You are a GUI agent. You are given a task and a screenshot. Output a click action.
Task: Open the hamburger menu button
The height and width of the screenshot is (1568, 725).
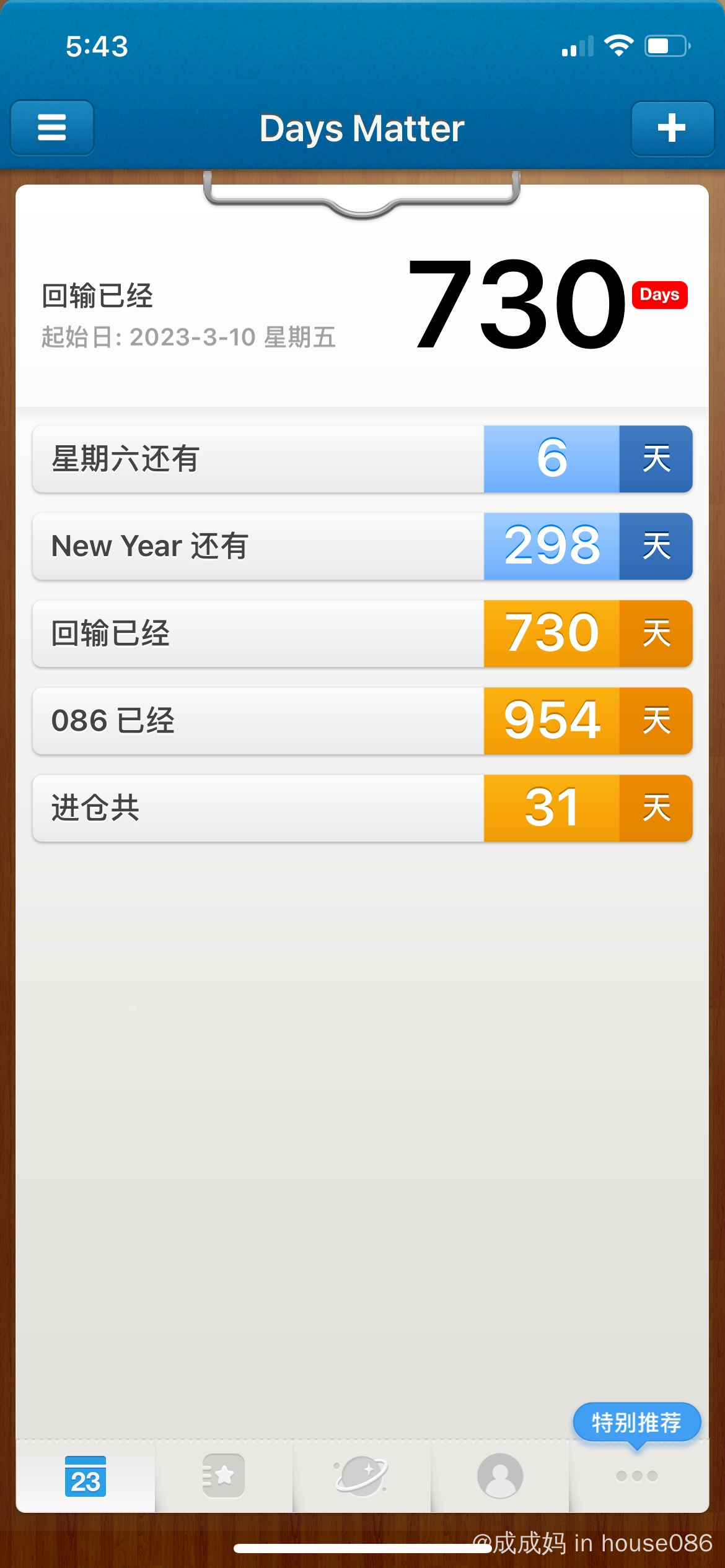52,128
